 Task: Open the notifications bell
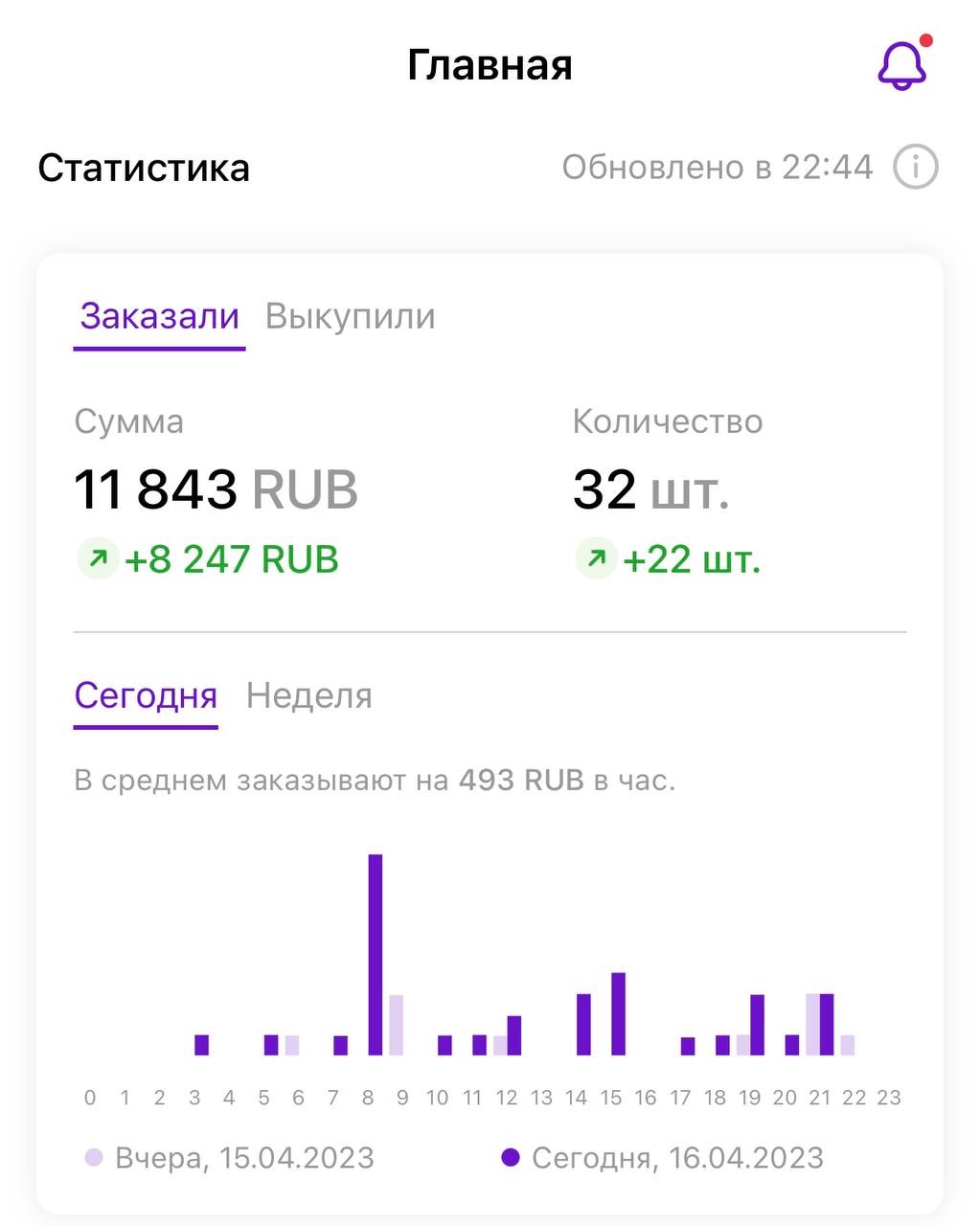[902, 65]
